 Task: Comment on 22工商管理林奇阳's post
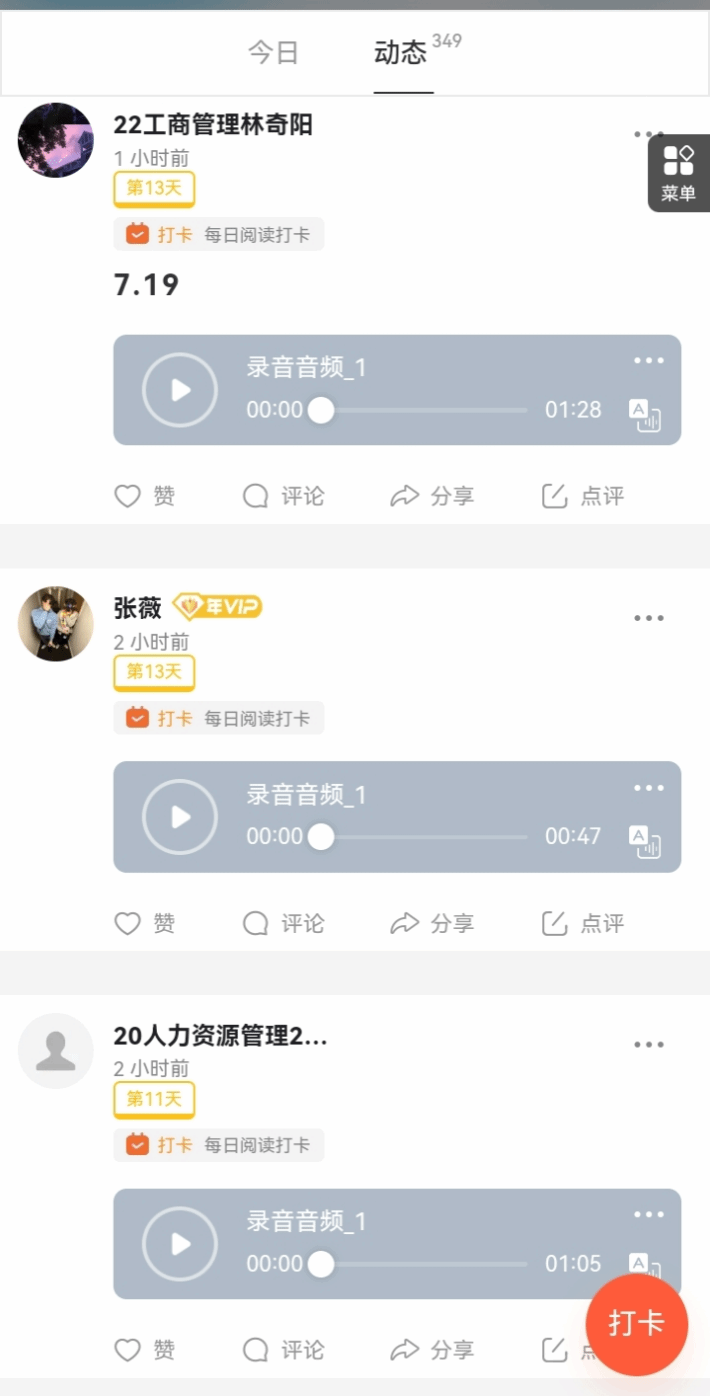pos(284,496)
